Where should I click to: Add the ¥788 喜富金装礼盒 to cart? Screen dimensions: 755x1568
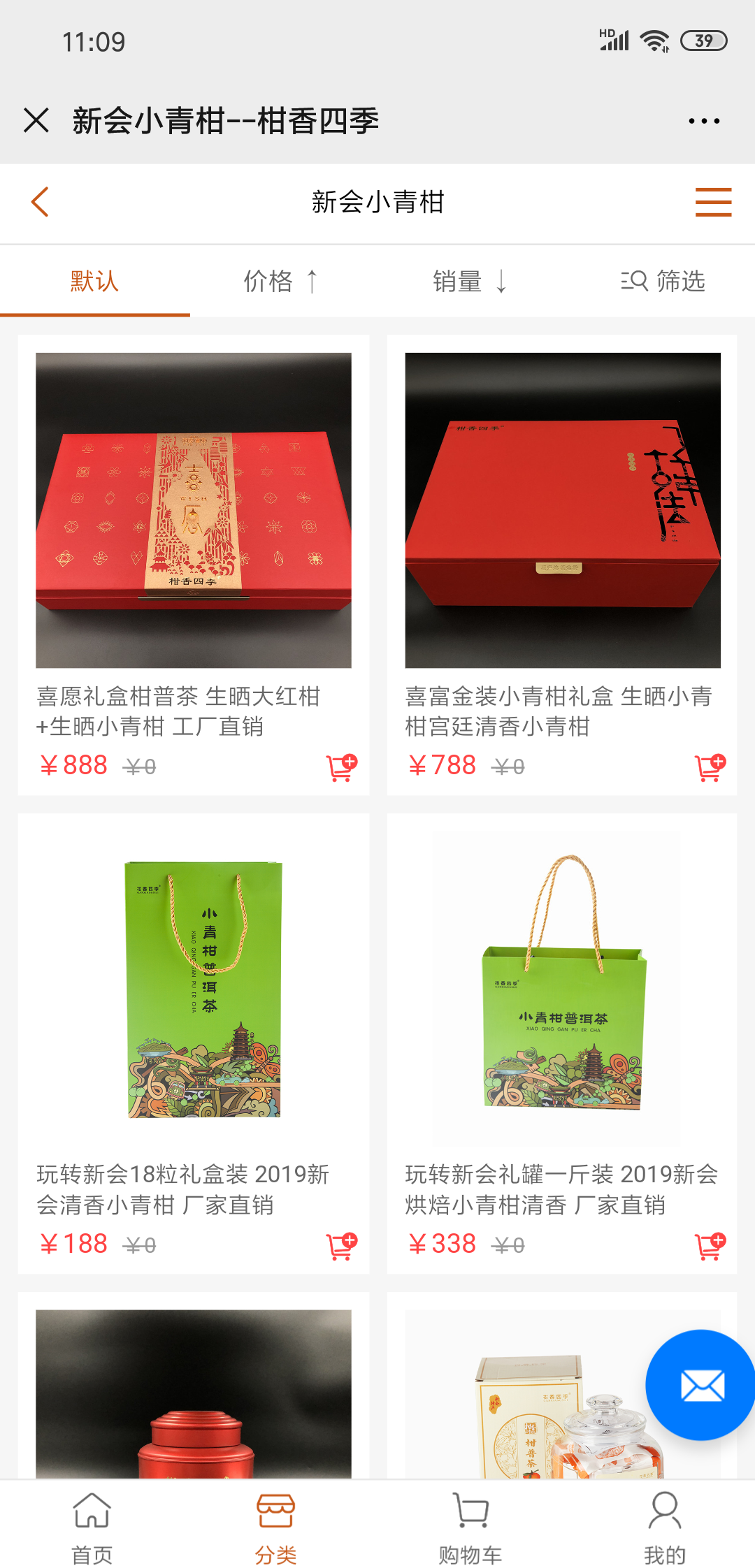click(x=710, y=767)
